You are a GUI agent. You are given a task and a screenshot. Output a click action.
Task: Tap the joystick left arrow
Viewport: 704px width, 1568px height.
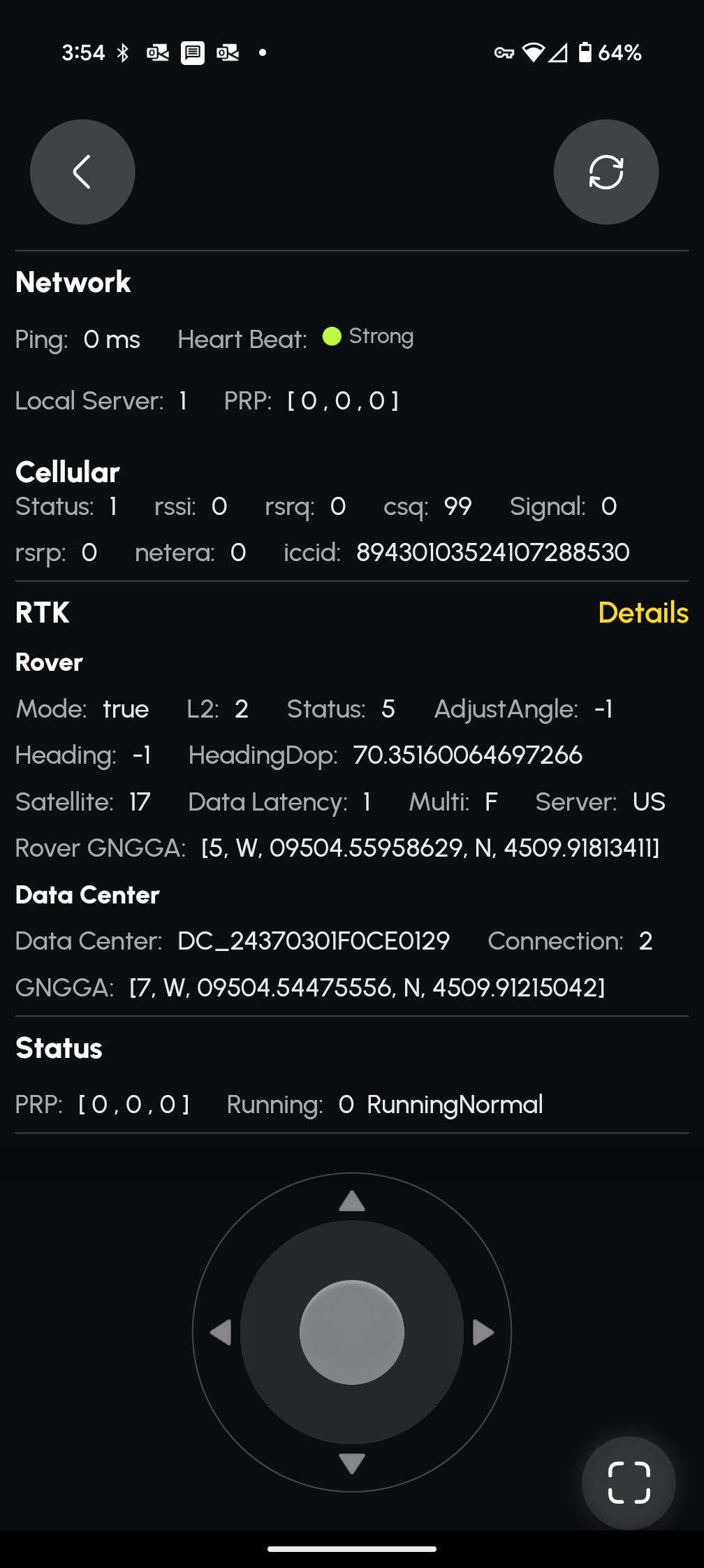221,1333
